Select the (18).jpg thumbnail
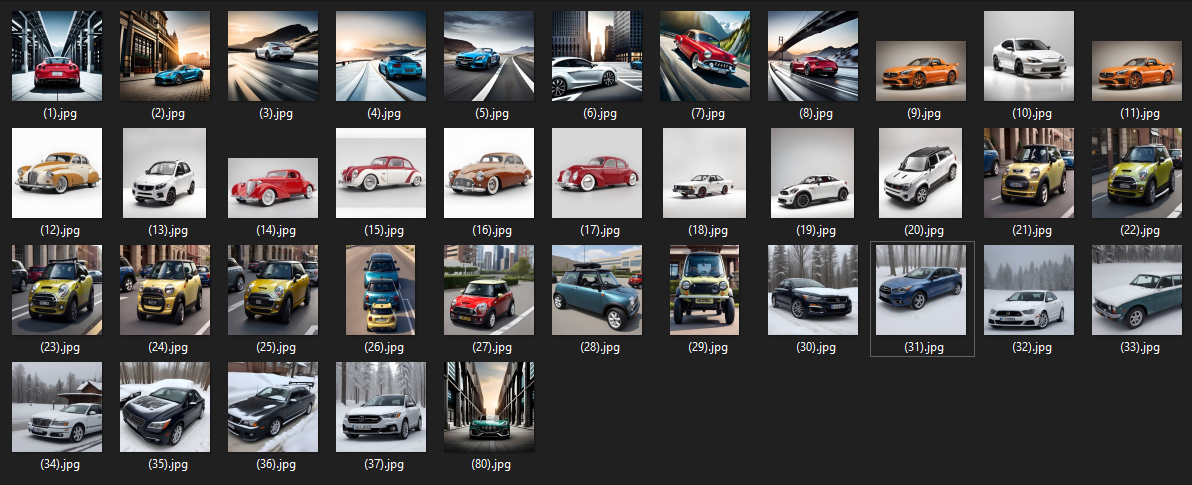The image size is (1192, 485). pos(705,173)
